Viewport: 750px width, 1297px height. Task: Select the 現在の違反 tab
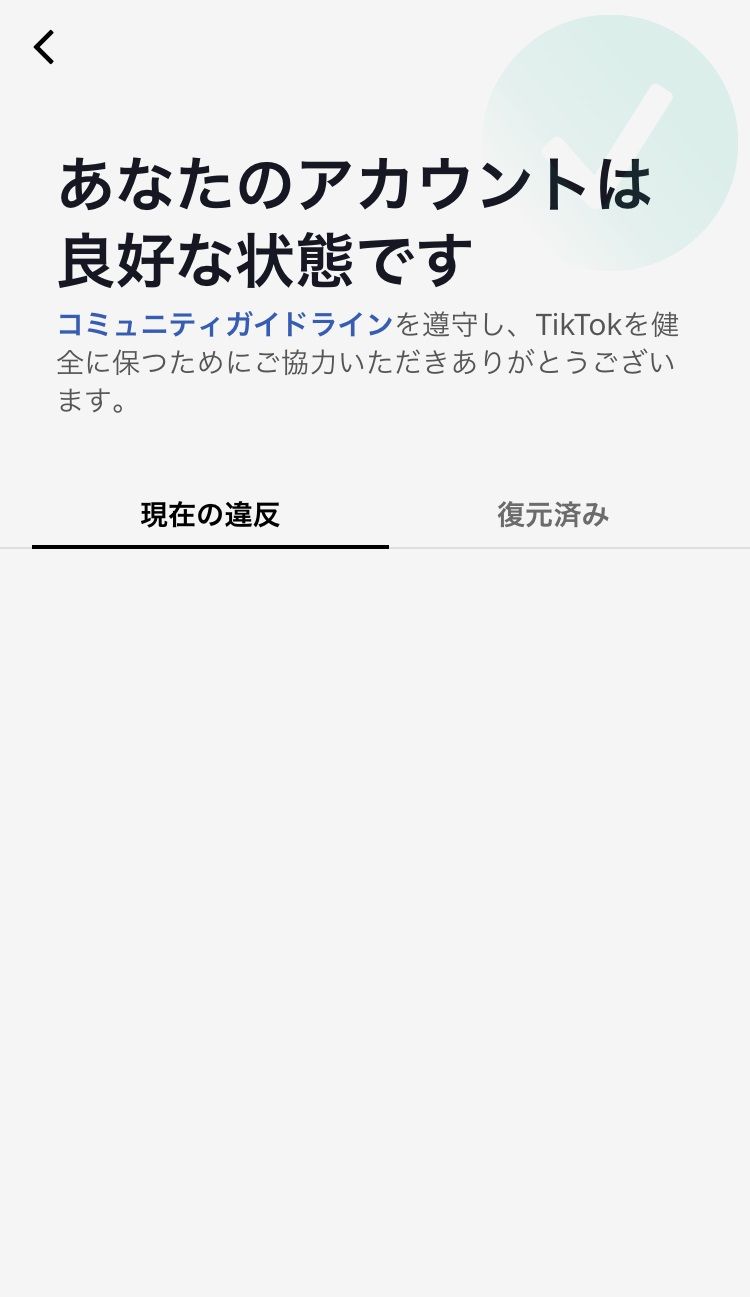(x=210, y=515)
